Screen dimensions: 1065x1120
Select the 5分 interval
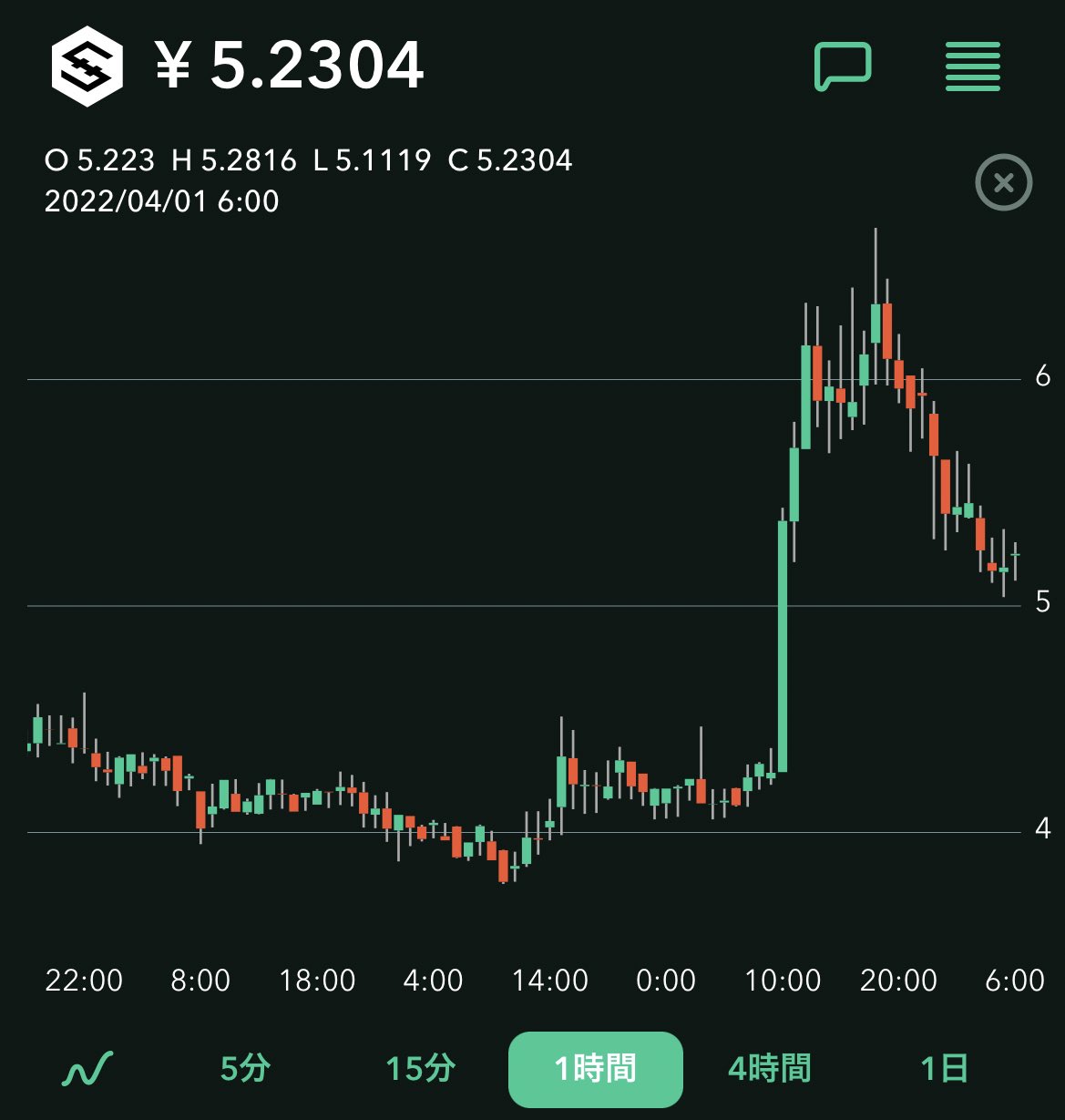pyautogui.click(x=245, y=1068)
